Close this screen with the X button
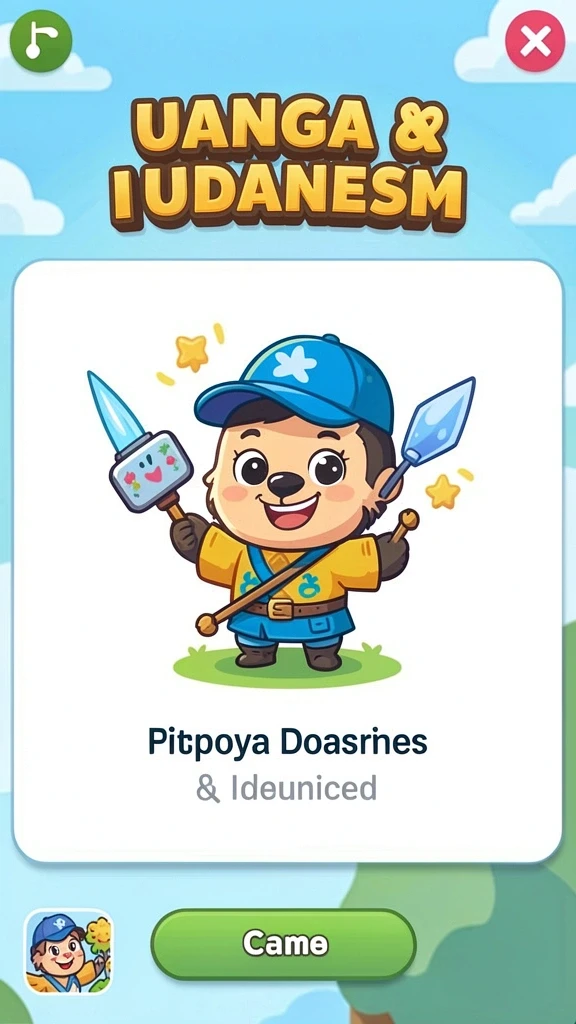The image size is (576, 1024). pyautogui.click(x=535, y=41)
